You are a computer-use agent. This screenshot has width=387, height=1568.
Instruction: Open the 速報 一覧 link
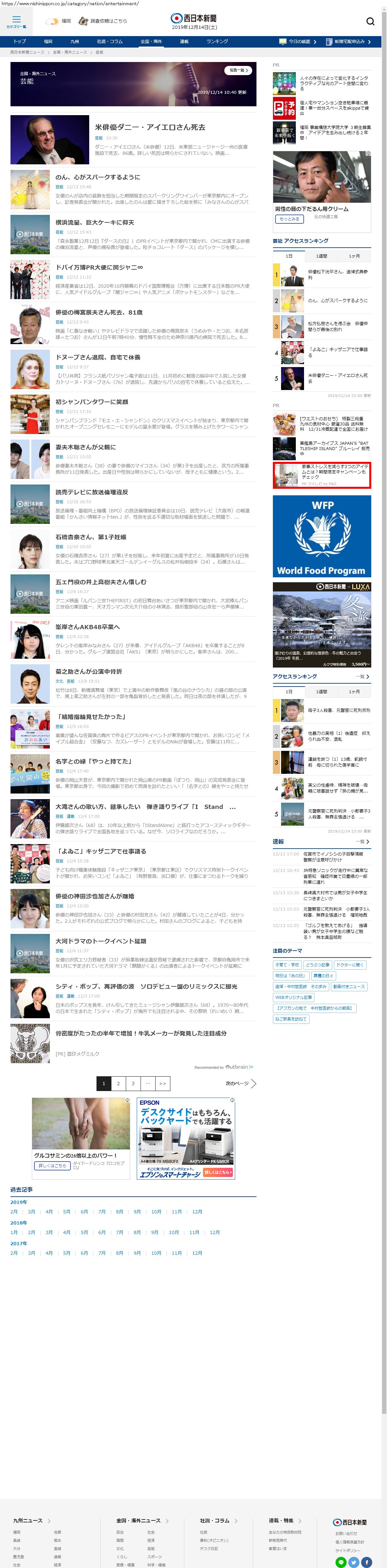(362, 842)
